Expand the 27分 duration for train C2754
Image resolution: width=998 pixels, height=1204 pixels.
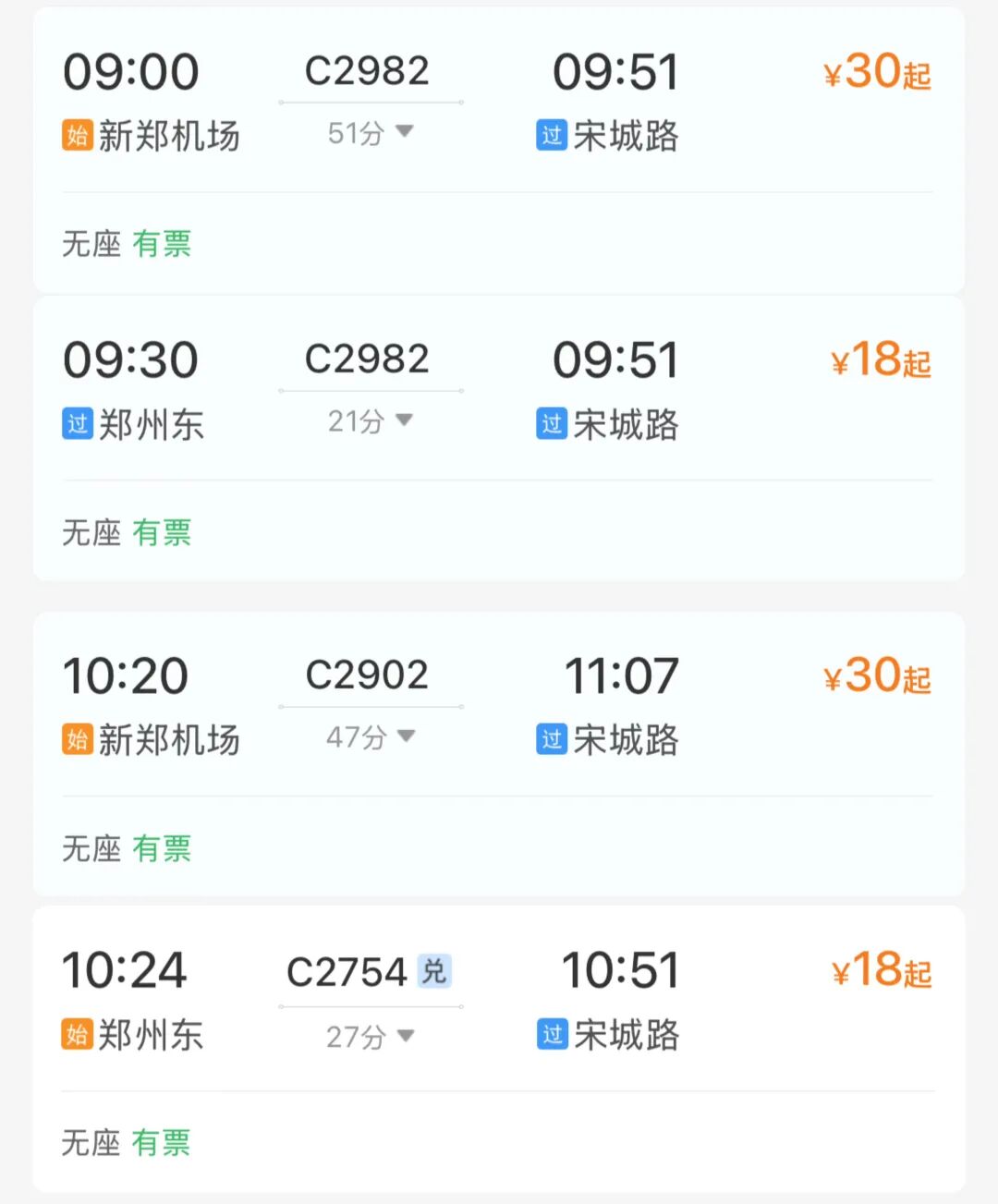(x=371, y=1037)
